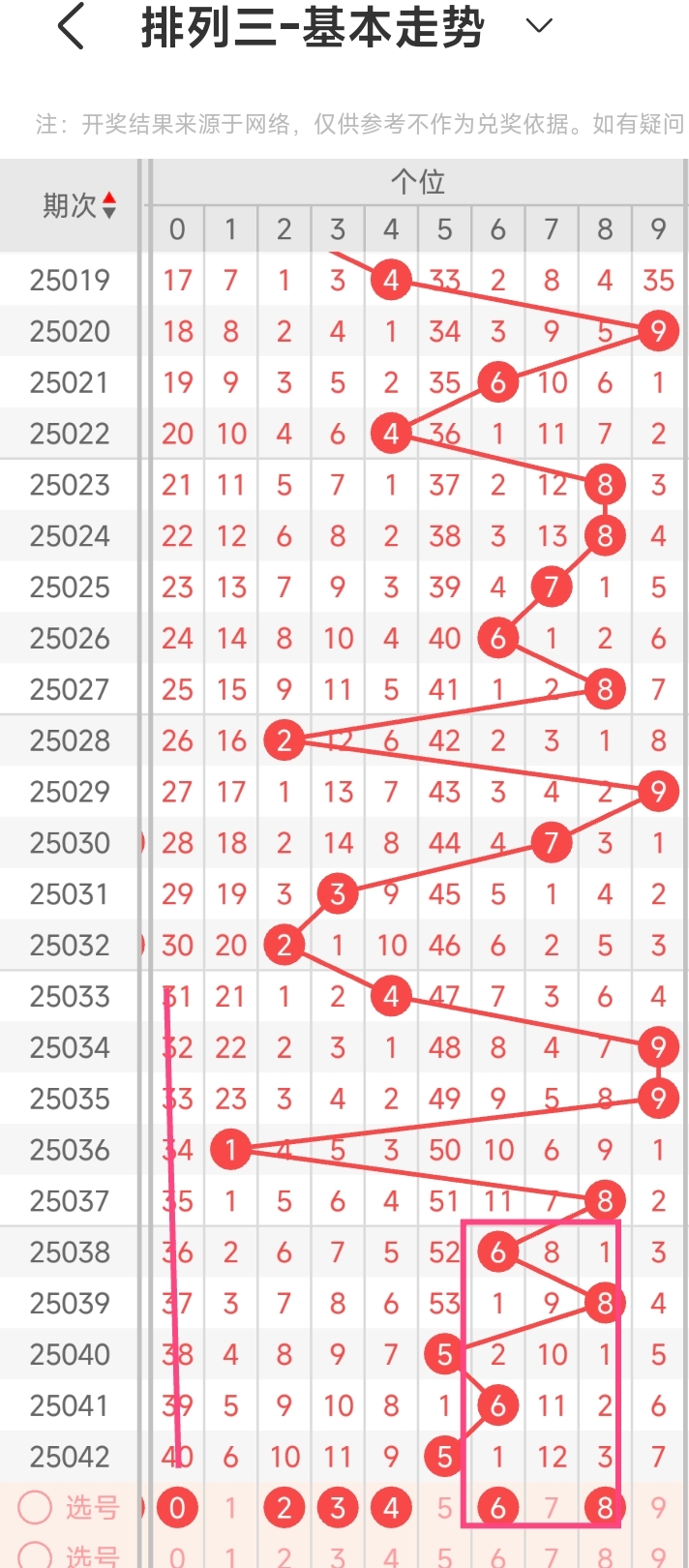The width and height of the screenshot is (689, 1568).
Task: Go back using the top-left arrow
Action: (x=72, y=26)
